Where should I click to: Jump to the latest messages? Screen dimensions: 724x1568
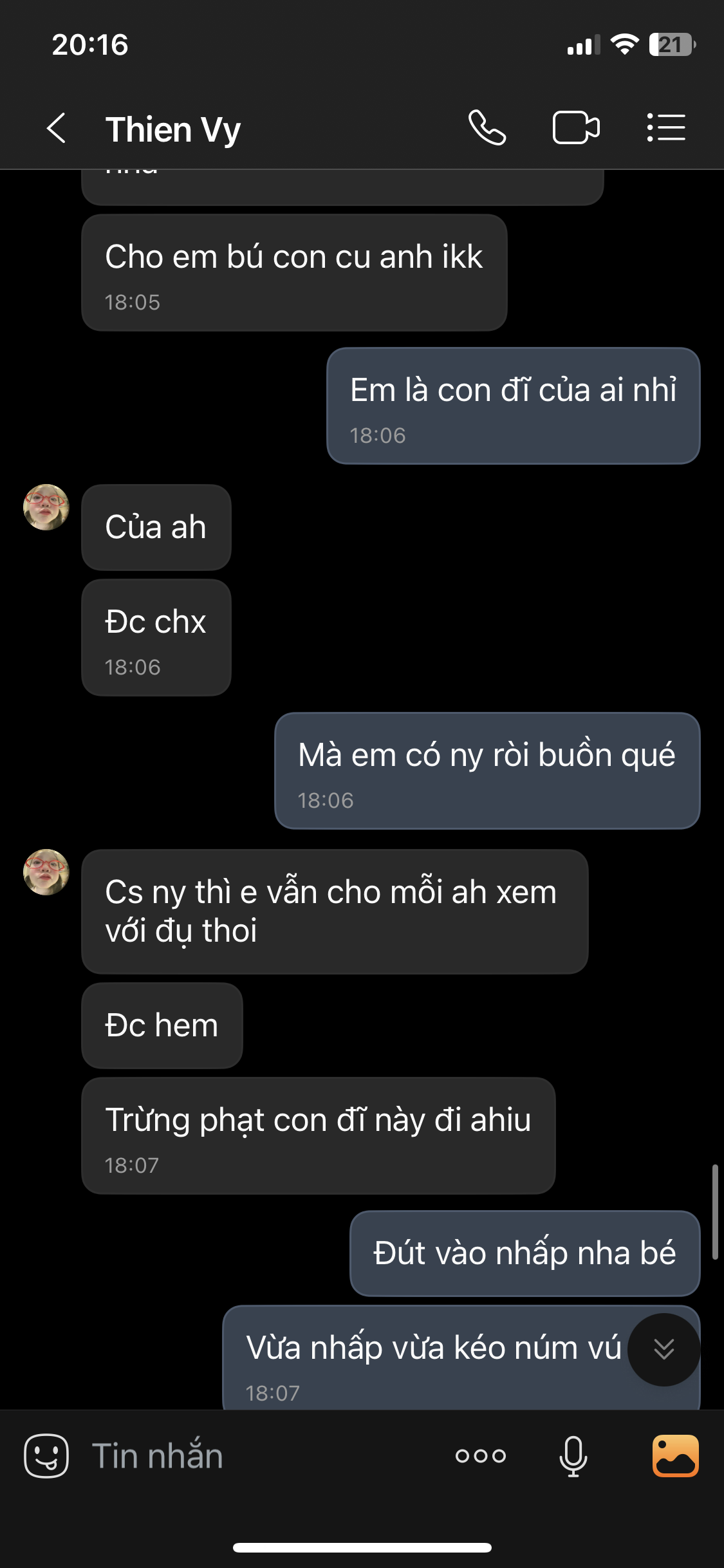(x=664, y=1349)
